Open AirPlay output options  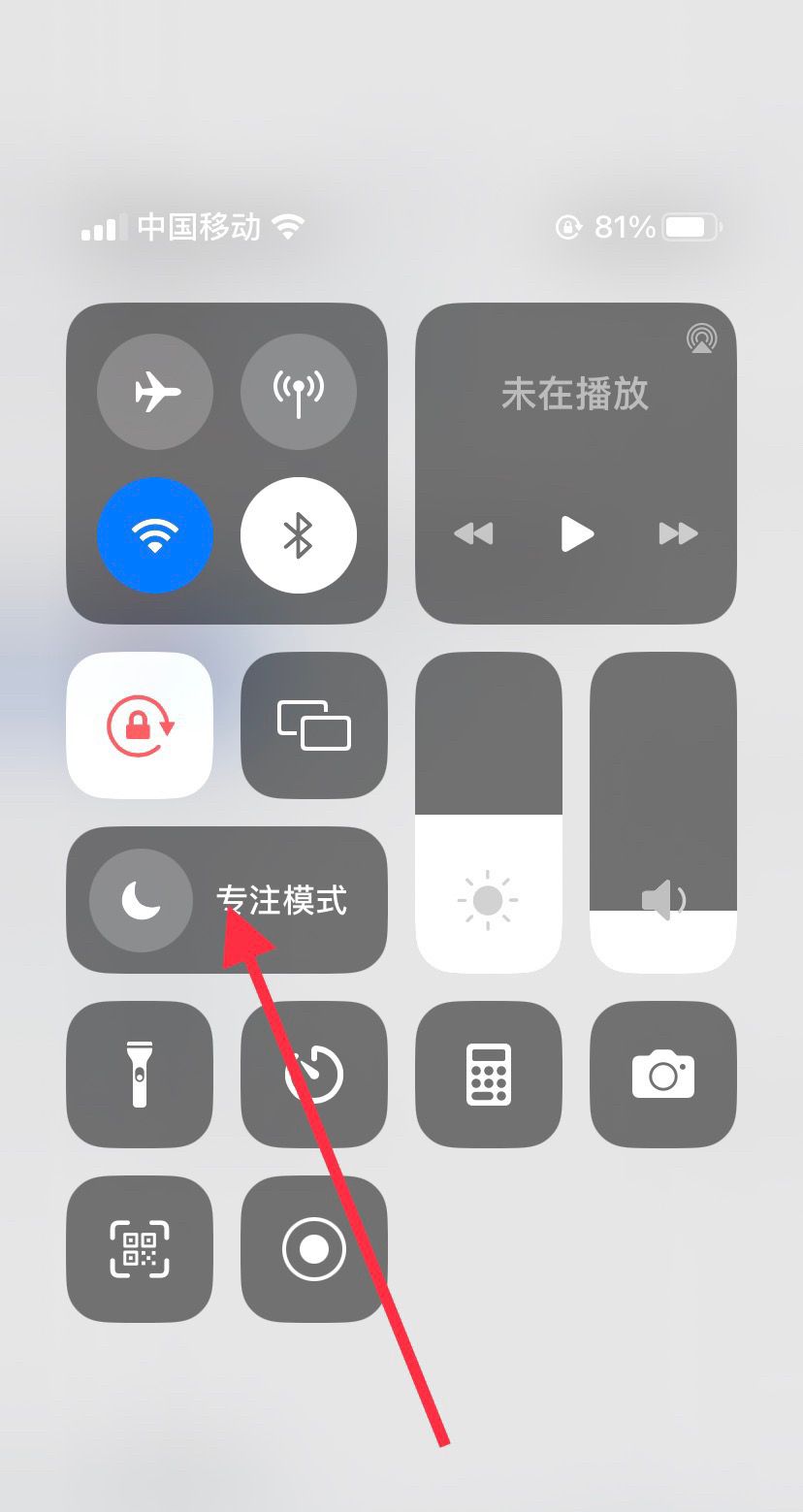(x=700, y=338)
